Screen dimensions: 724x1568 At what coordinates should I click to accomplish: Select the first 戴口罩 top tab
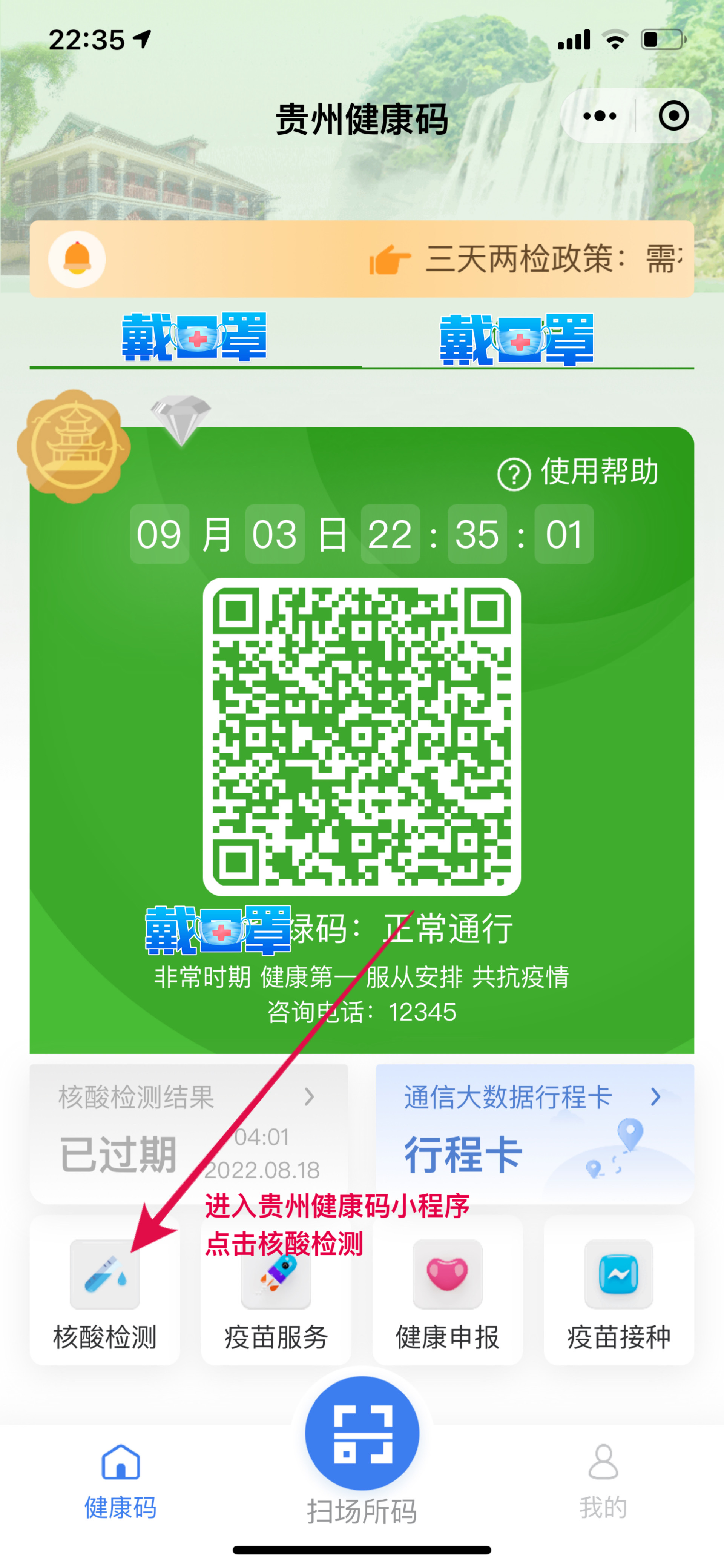(x=195, y=337)
